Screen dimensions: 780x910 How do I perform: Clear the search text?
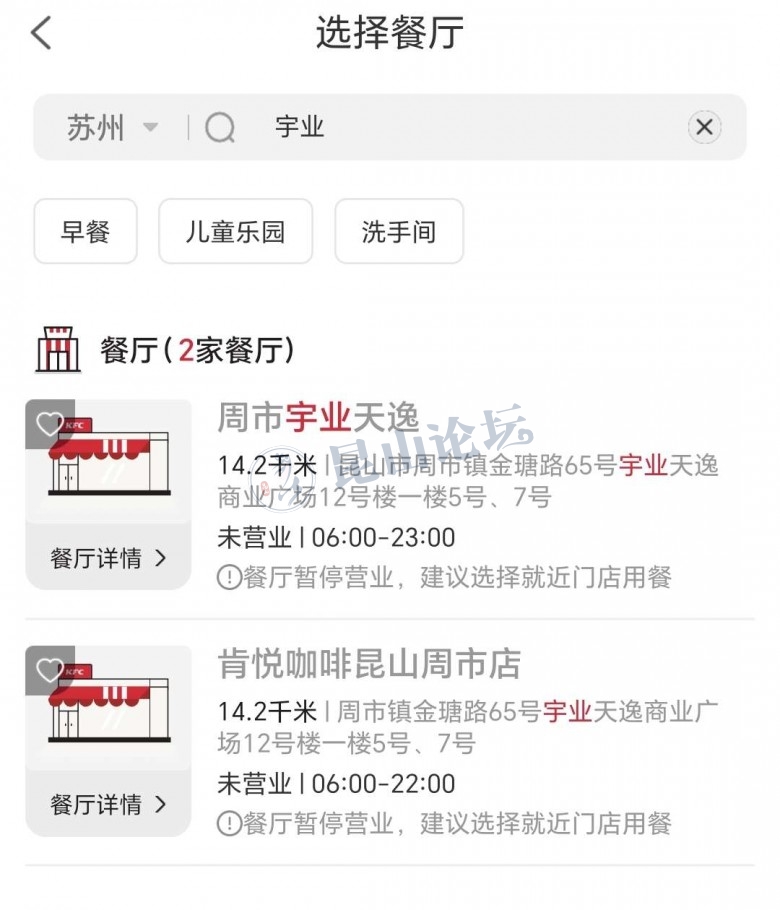point(704,127)
